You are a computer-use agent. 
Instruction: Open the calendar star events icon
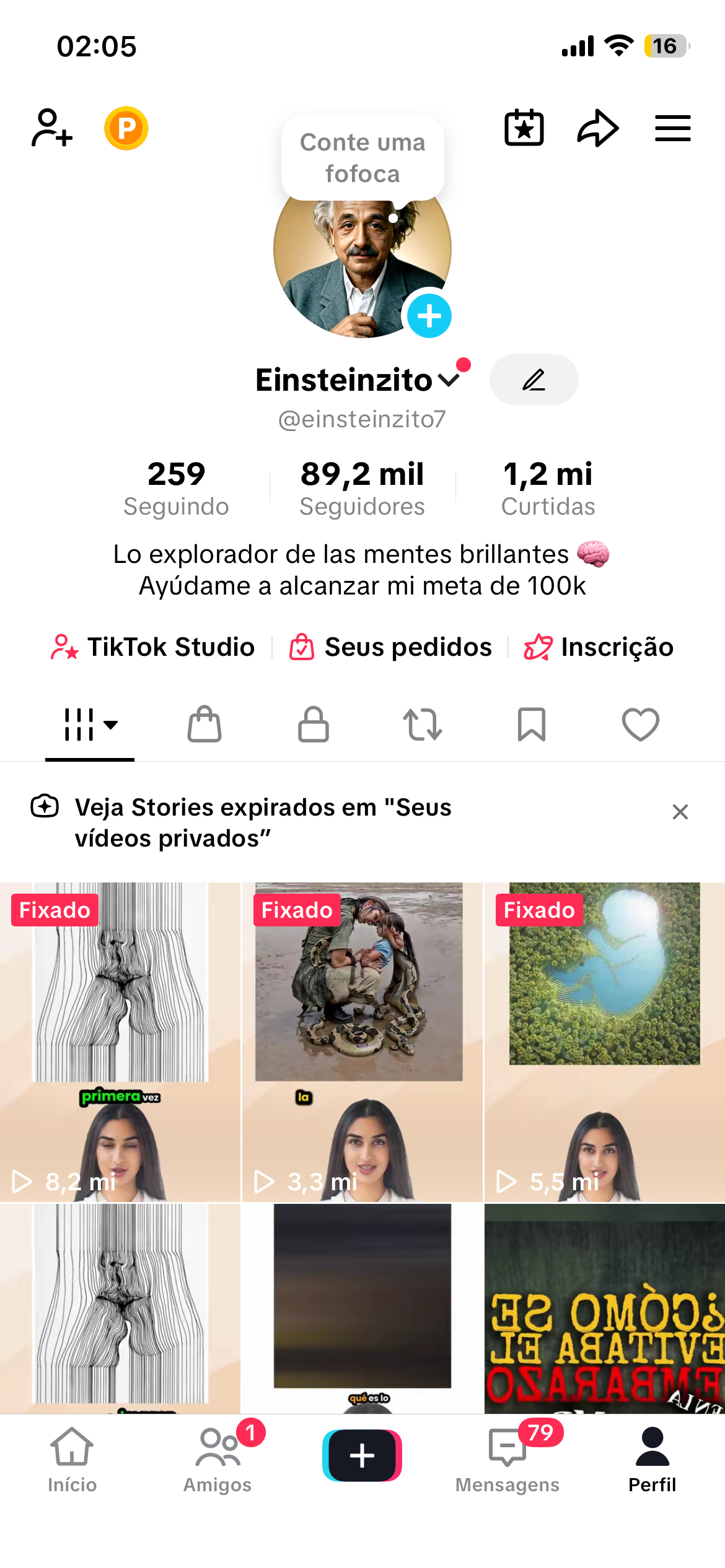[524, 128]
